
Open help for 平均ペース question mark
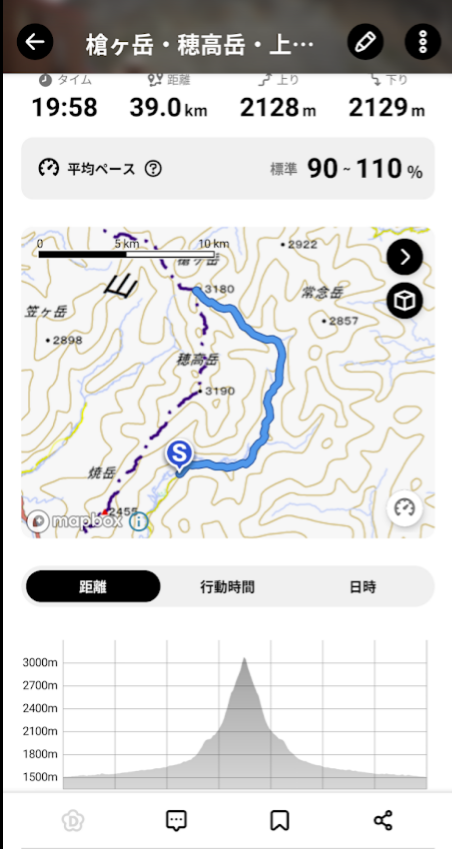click(x=153, y=169)
